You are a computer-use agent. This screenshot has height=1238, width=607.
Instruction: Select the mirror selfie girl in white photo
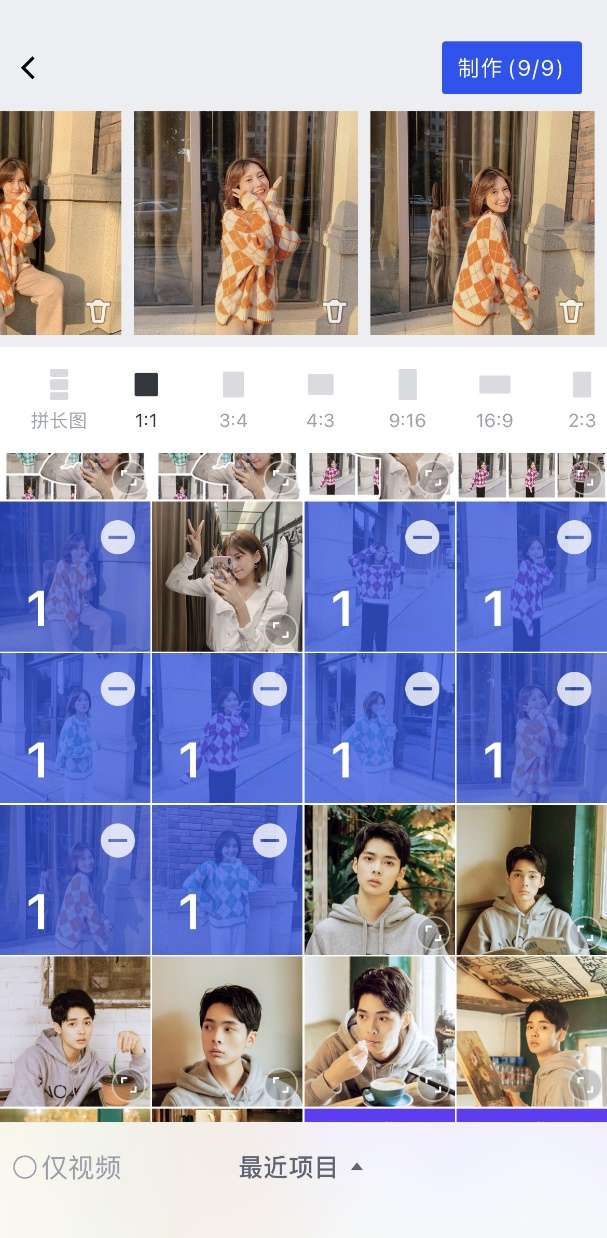(x=227, y=577)
